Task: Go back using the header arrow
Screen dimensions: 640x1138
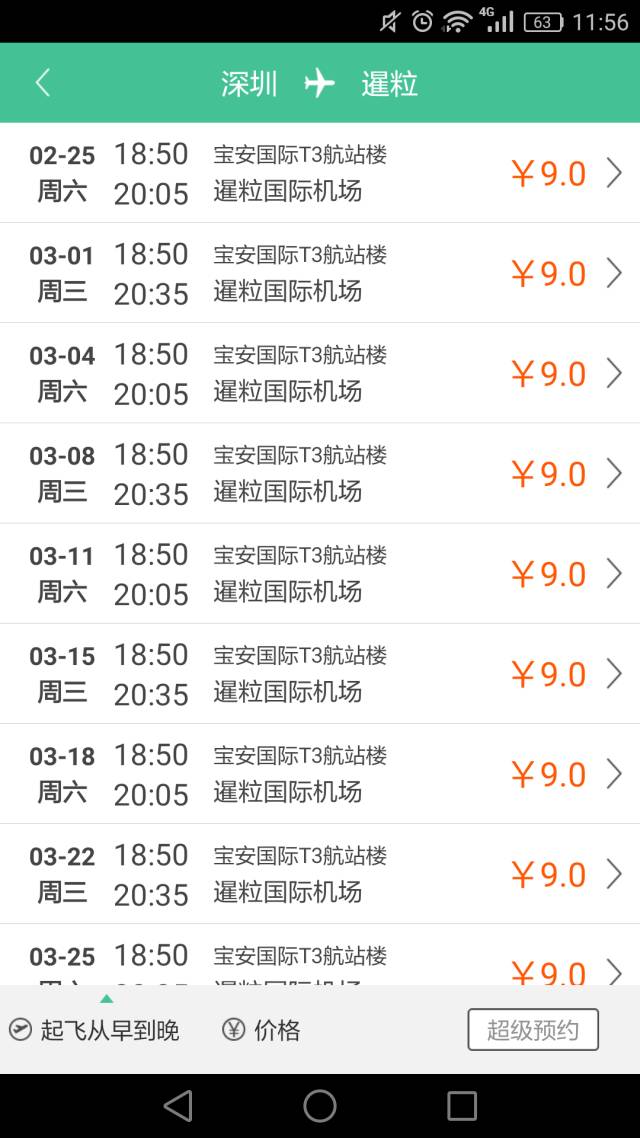Action: 42,83
